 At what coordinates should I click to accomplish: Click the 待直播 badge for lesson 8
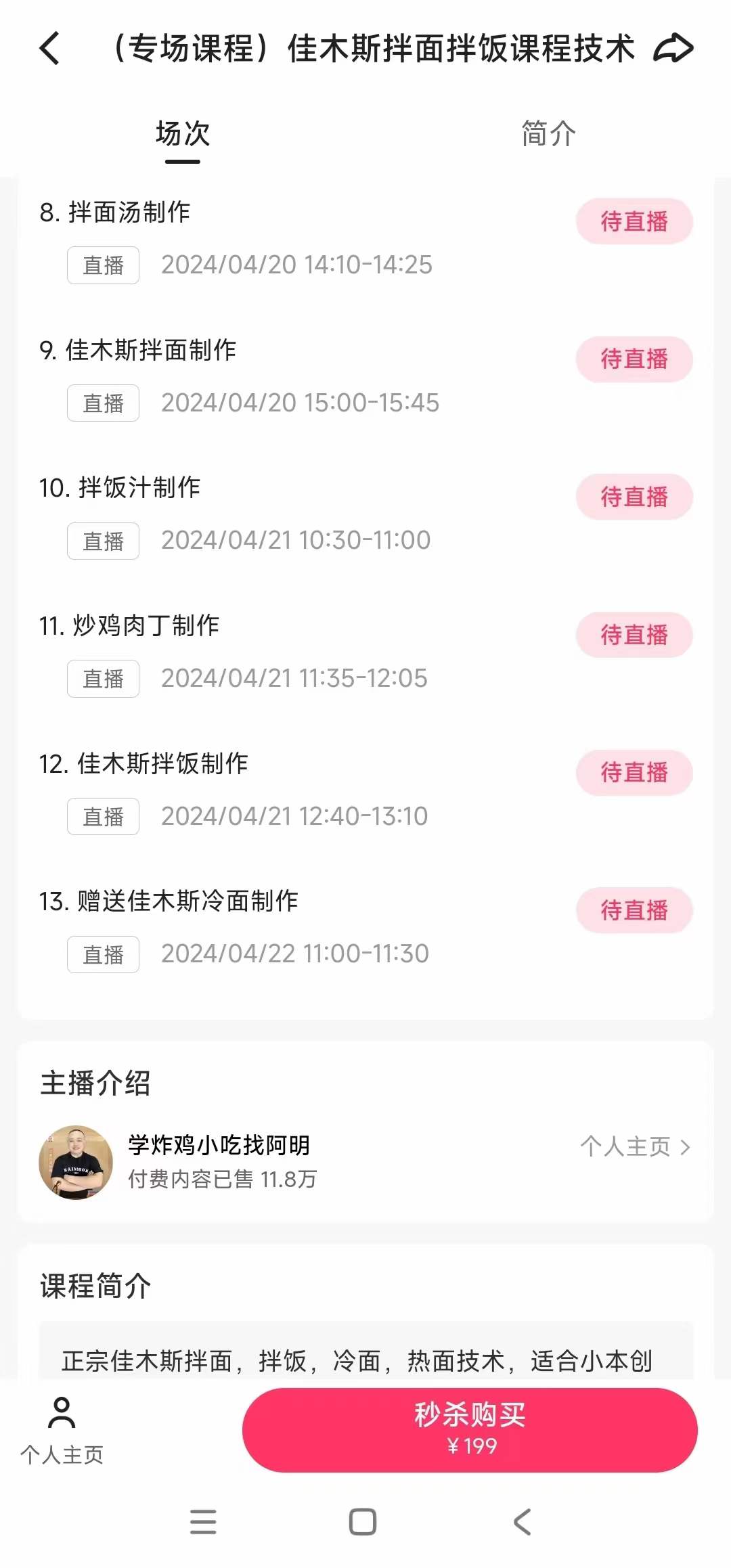(634, 221)
